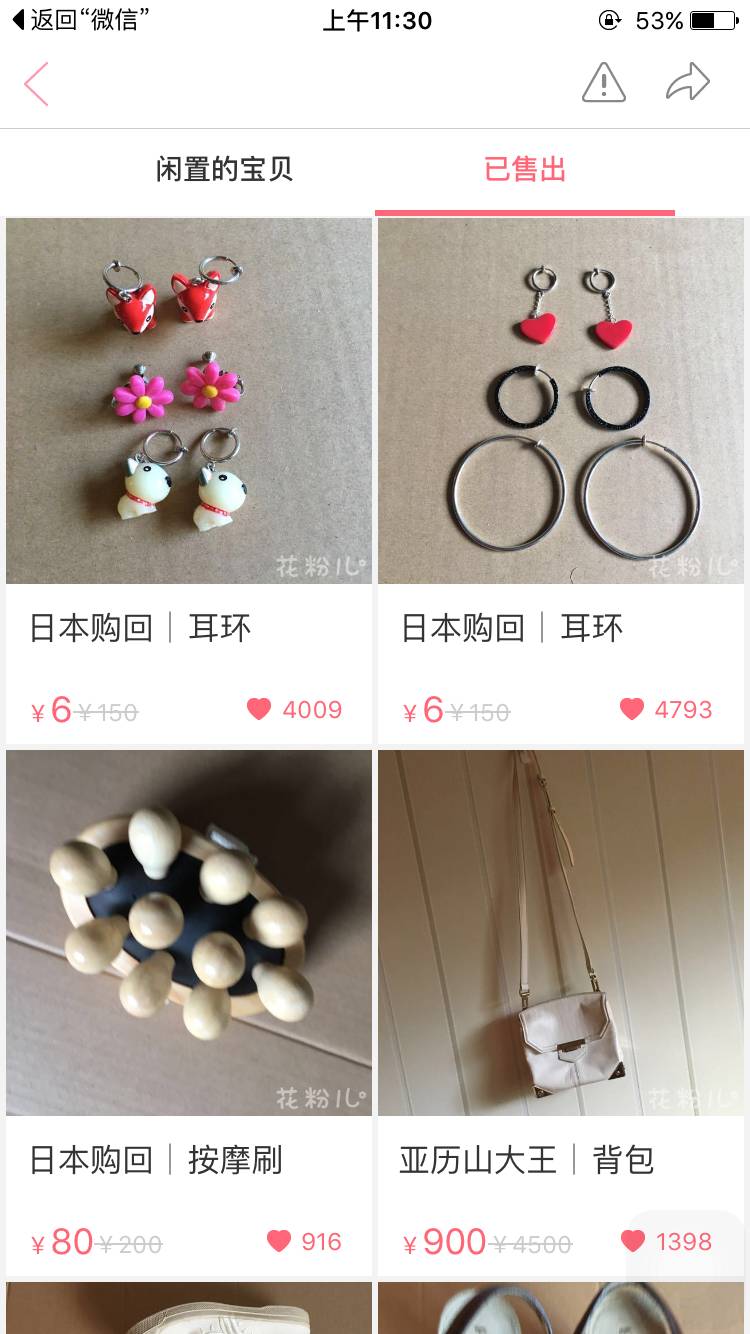This screenshot has width=750, height=1334.
Task: Tap the heart icon showing 4793 likes
Action: click(x=632, y=709)
